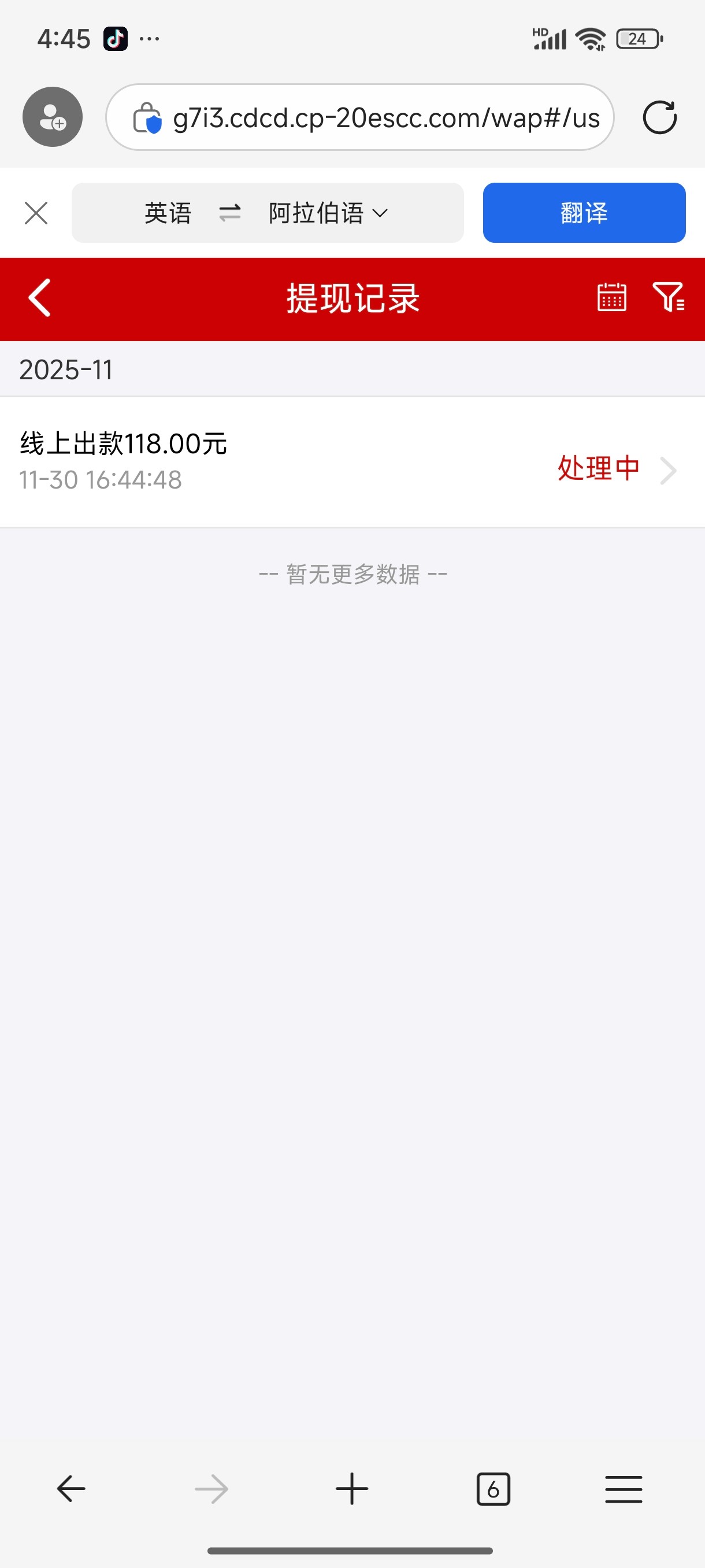Swap the translation languages
Viewport: 705px width, 1568px height.
pos(230,213)
